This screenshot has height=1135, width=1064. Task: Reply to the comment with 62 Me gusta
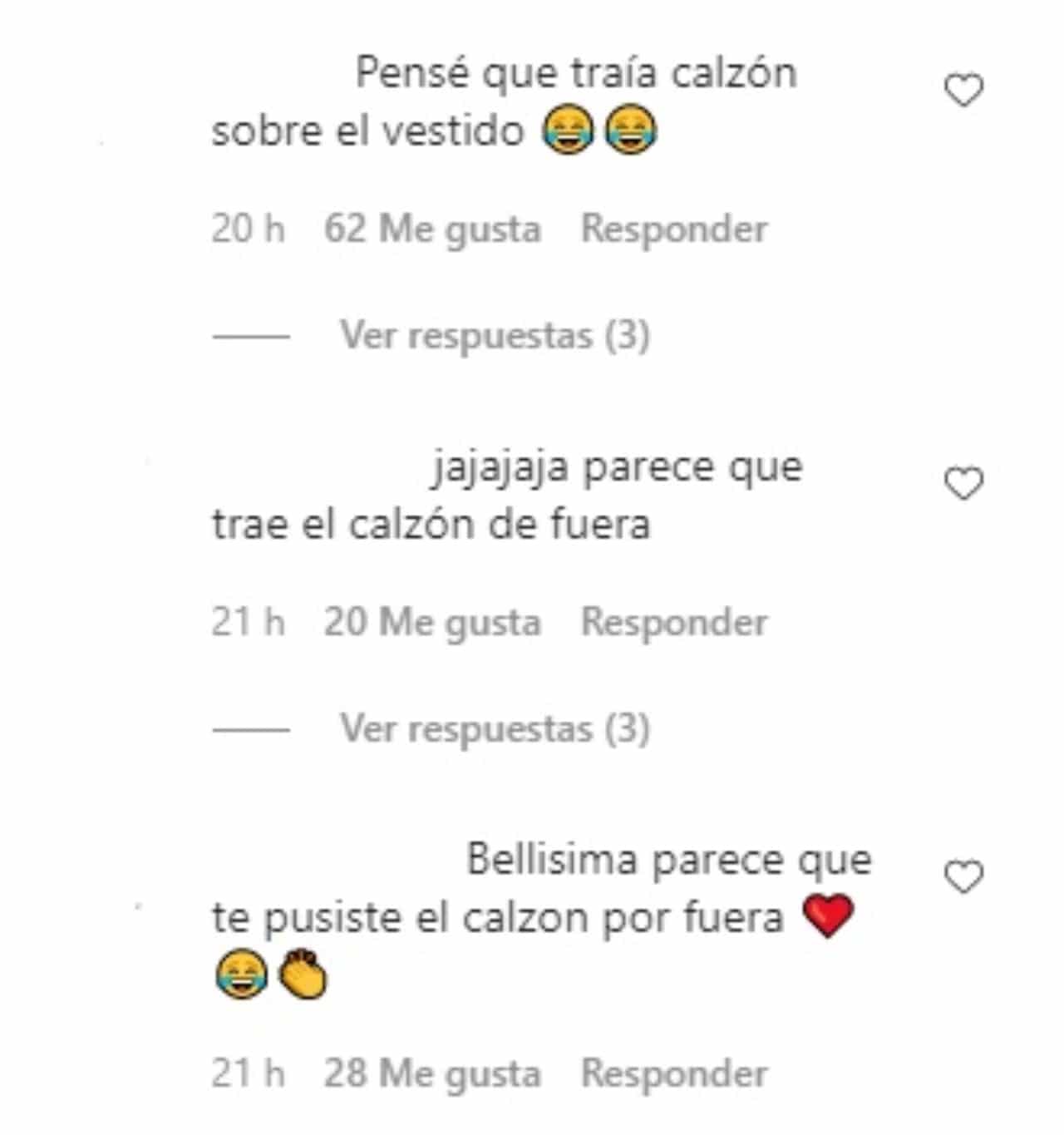(x=673, y=229)
